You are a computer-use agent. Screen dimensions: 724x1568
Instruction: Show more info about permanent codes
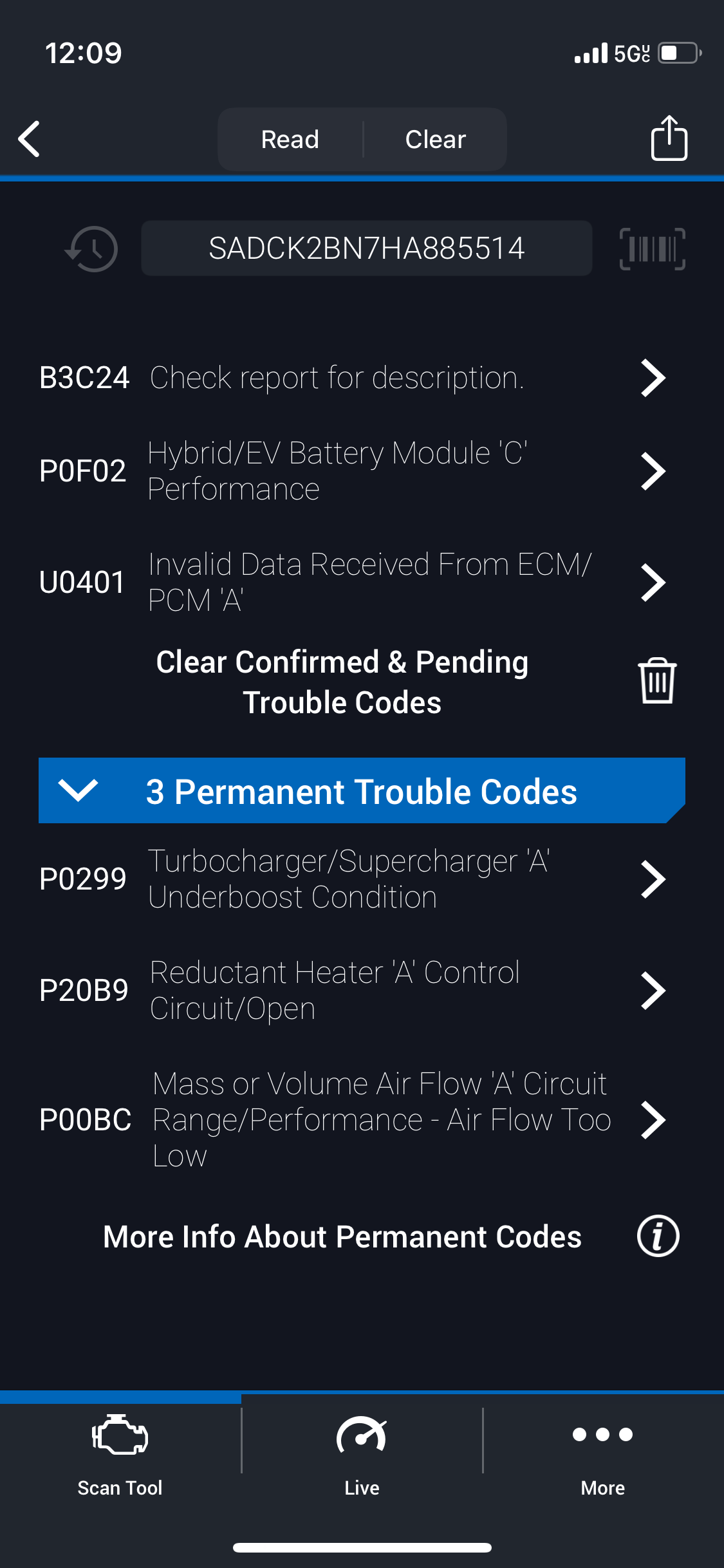click(x=362, y=1237)
